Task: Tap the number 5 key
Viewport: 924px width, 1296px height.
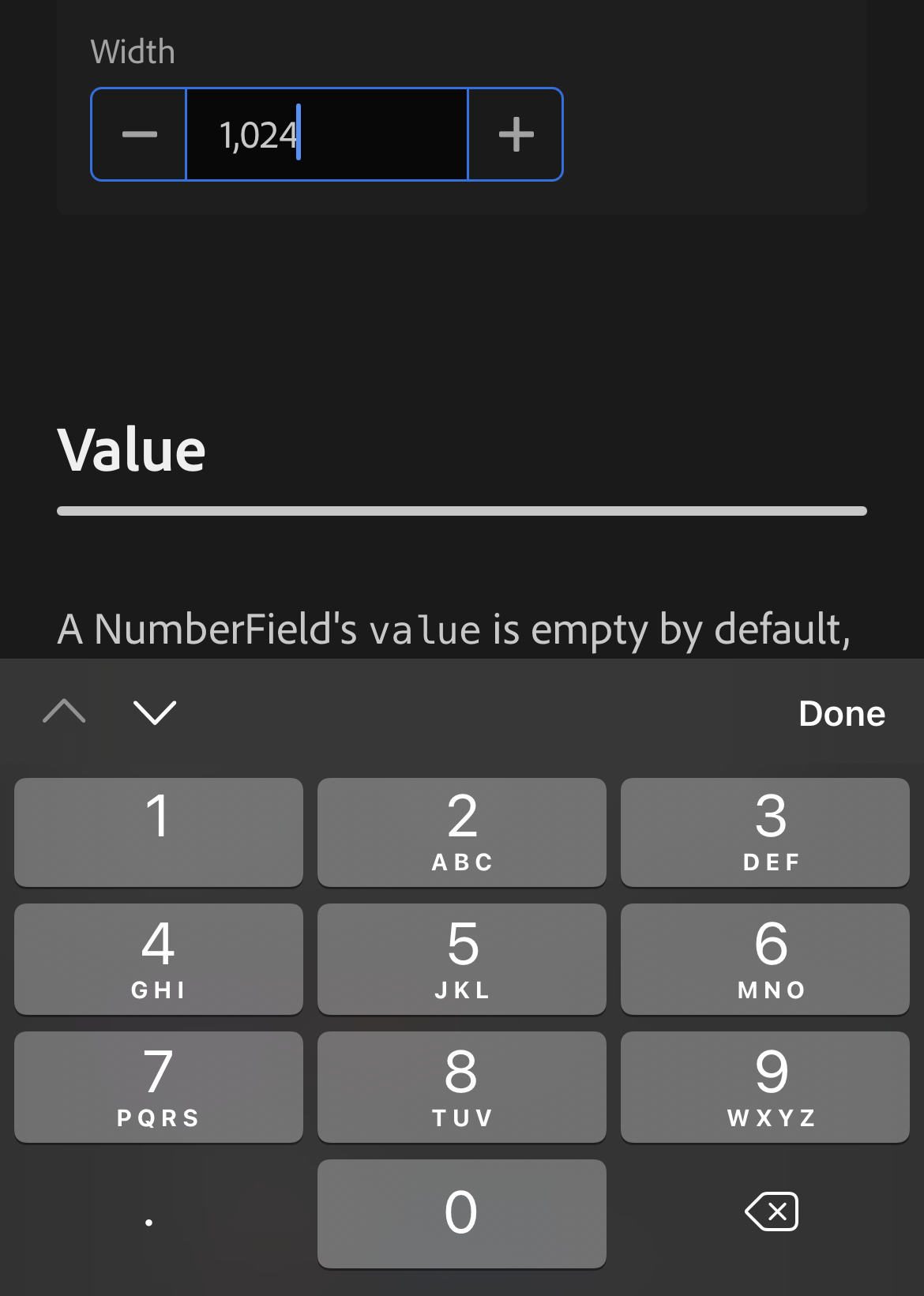Action: point(461,959)
